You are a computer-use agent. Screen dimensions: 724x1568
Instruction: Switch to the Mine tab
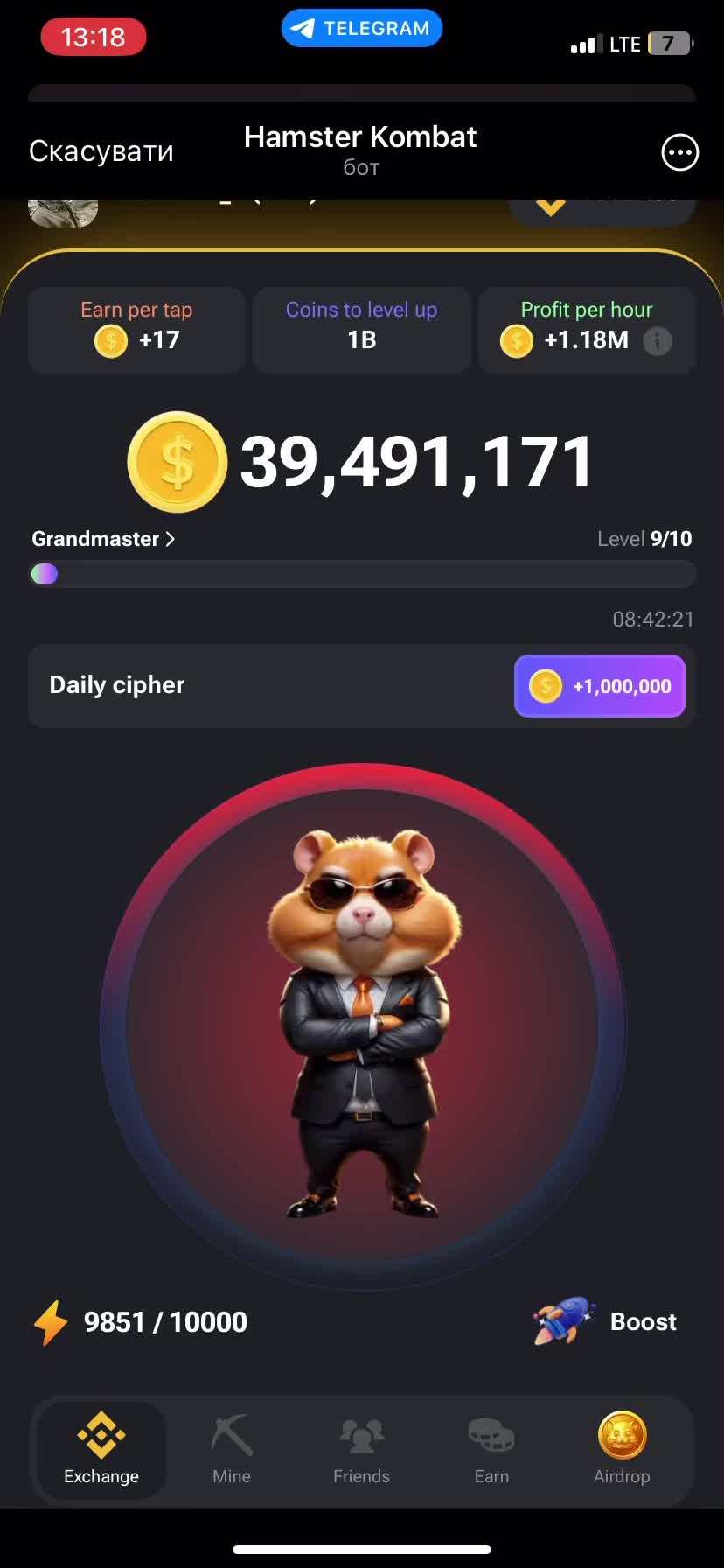coord(232,1450)
